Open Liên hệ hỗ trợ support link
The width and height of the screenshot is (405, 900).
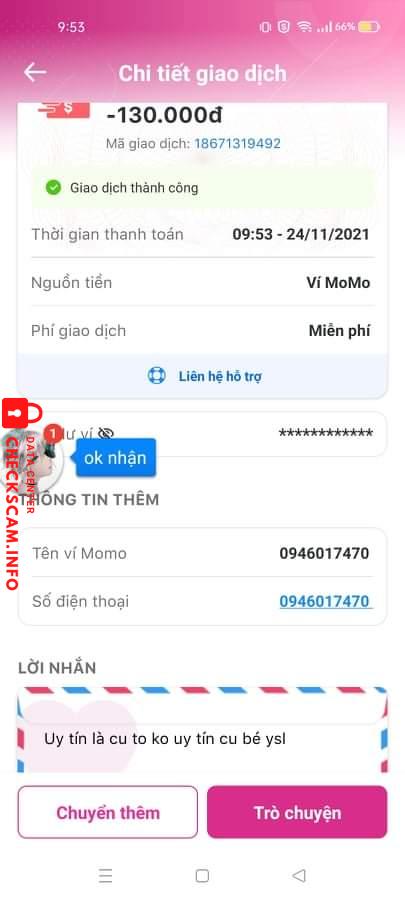(x=205, y=376)
